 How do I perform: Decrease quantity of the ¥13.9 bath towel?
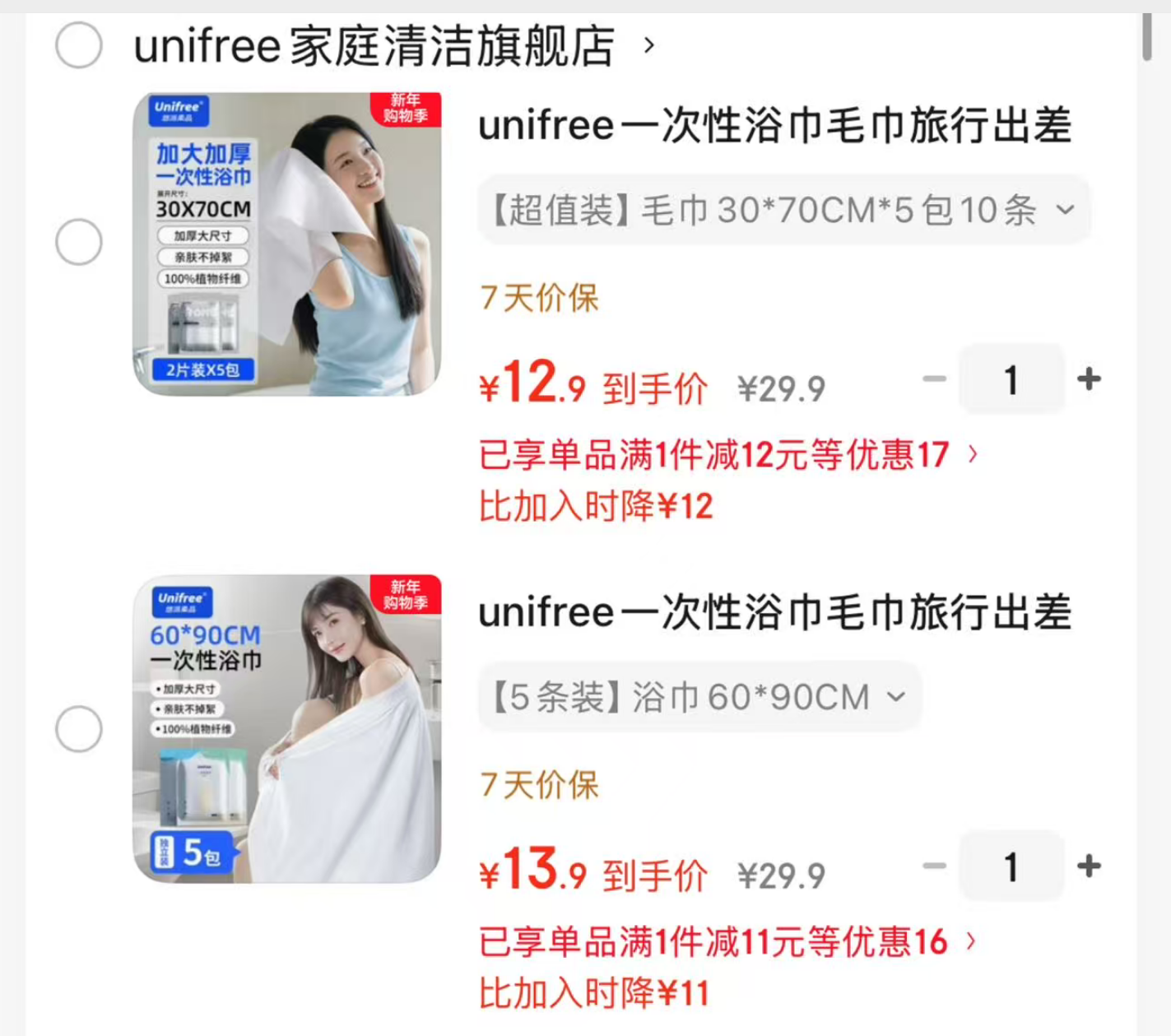(x=935, y=866)
